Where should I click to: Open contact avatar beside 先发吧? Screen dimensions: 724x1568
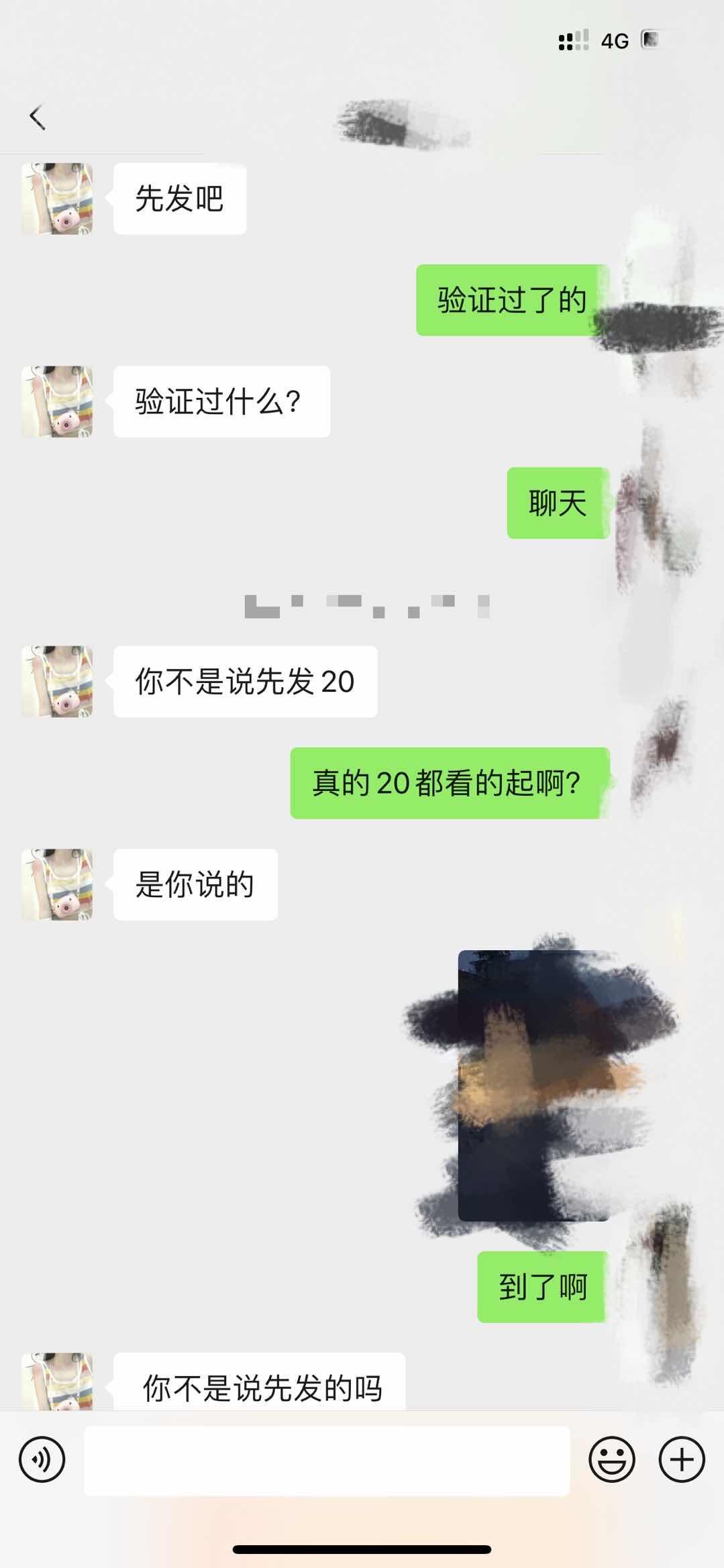[57, 199]
